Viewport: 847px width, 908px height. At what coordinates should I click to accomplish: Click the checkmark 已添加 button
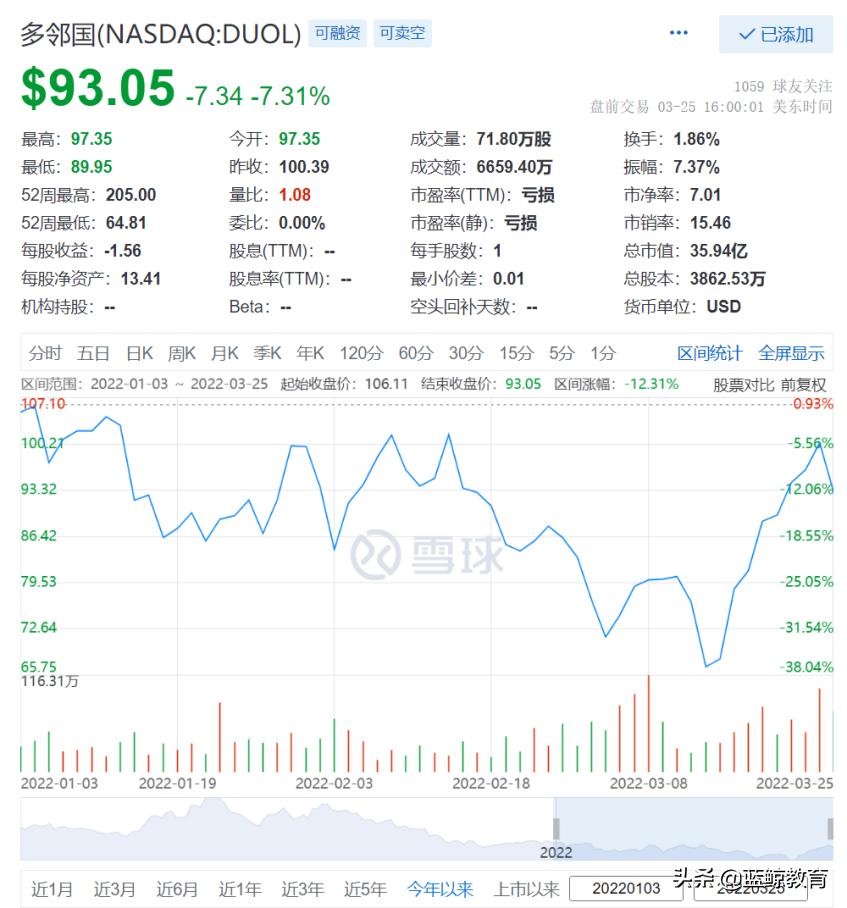click(x=776, y=35)
